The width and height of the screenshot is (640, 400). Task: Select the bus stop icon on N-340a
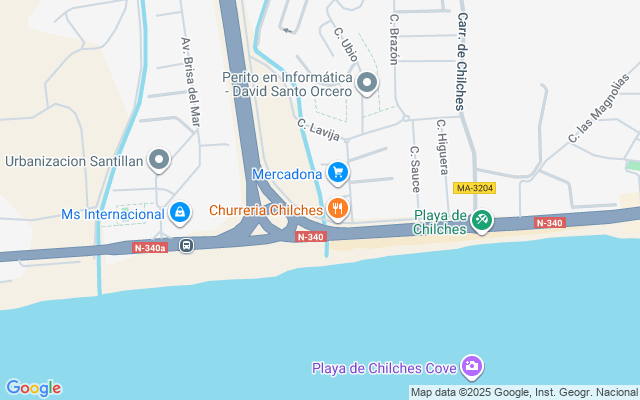coord(186,245)
